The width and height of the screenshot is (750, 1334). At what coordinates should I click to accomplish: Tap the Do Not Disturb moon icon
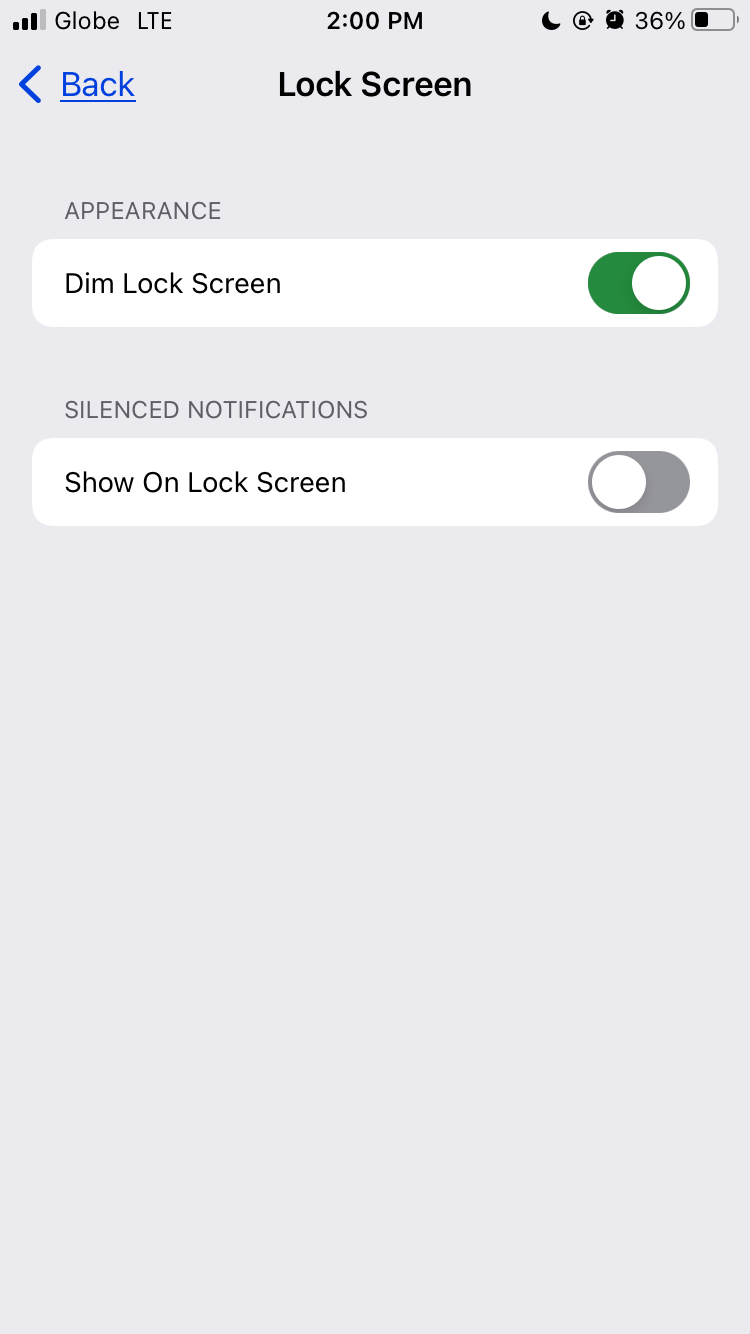click(551, 20)
